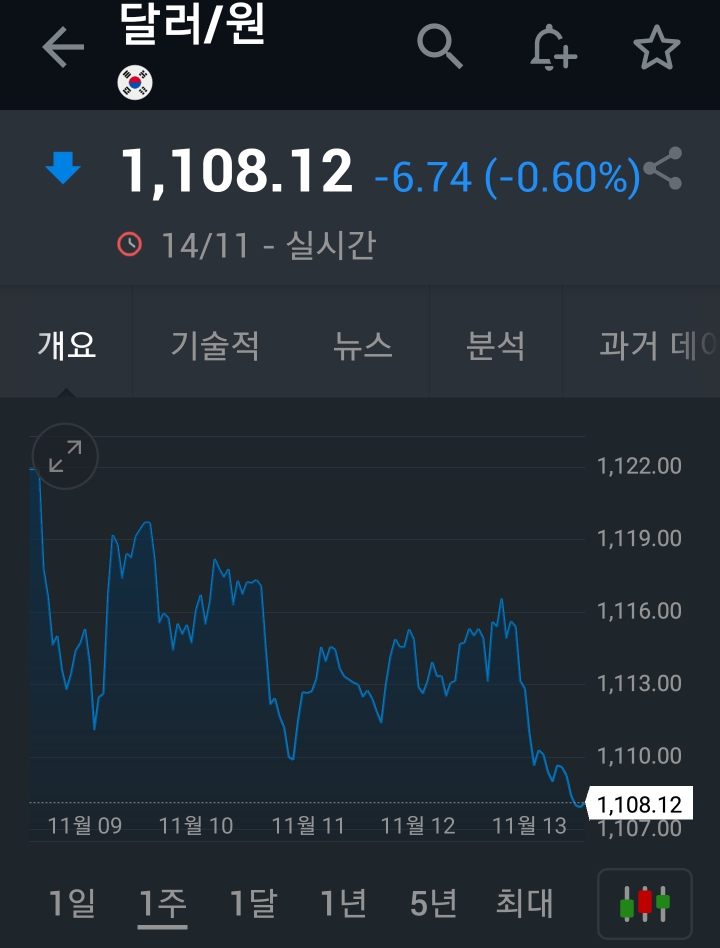The width and height of the screenshot is (720, 948).
Task: Go back using the arrow icon
Action: [x=62, y=47]
